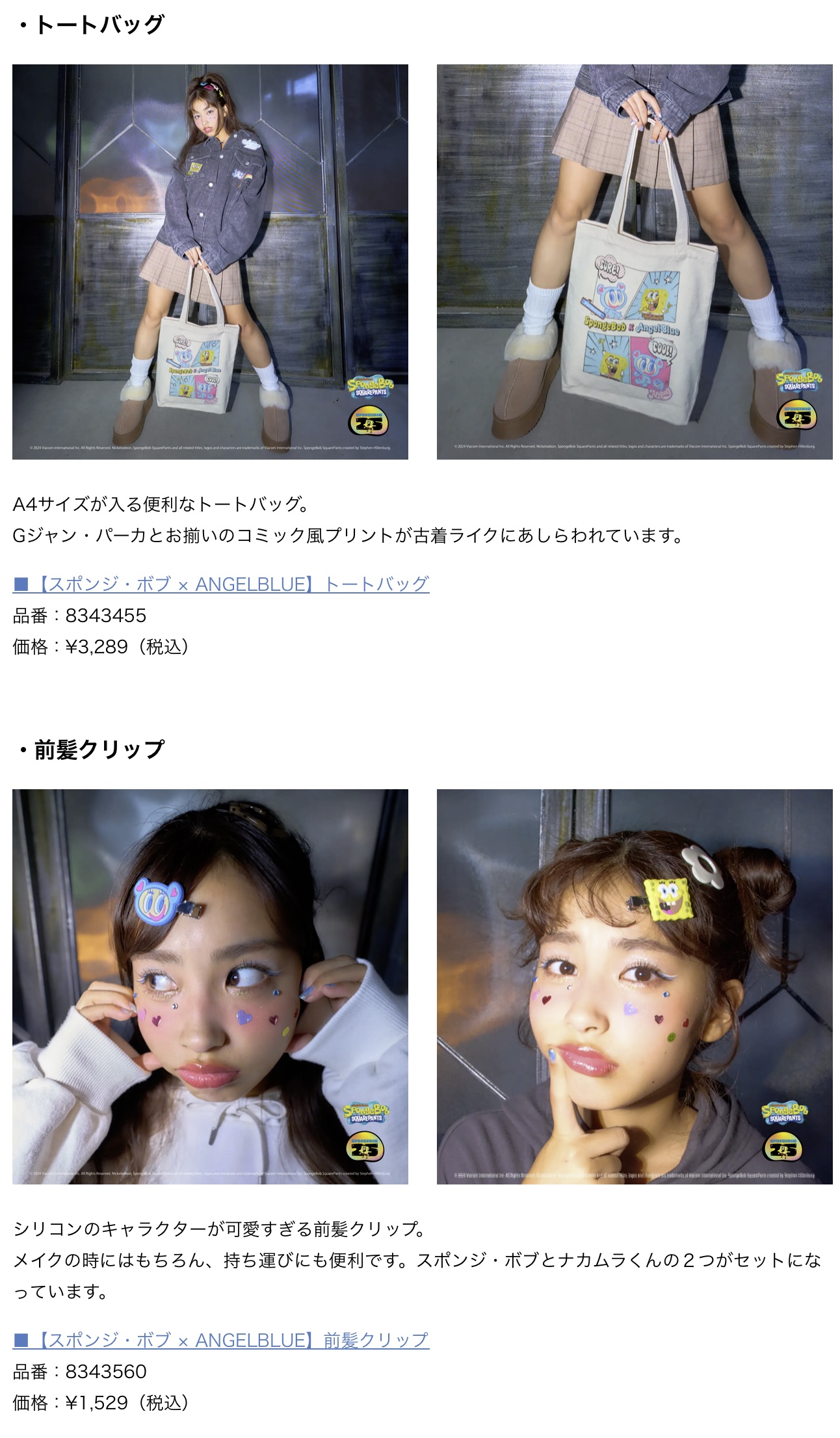Open the トートバッグ product link
The height and width of the screenshot is (1438, 840).
click(221, 584)
